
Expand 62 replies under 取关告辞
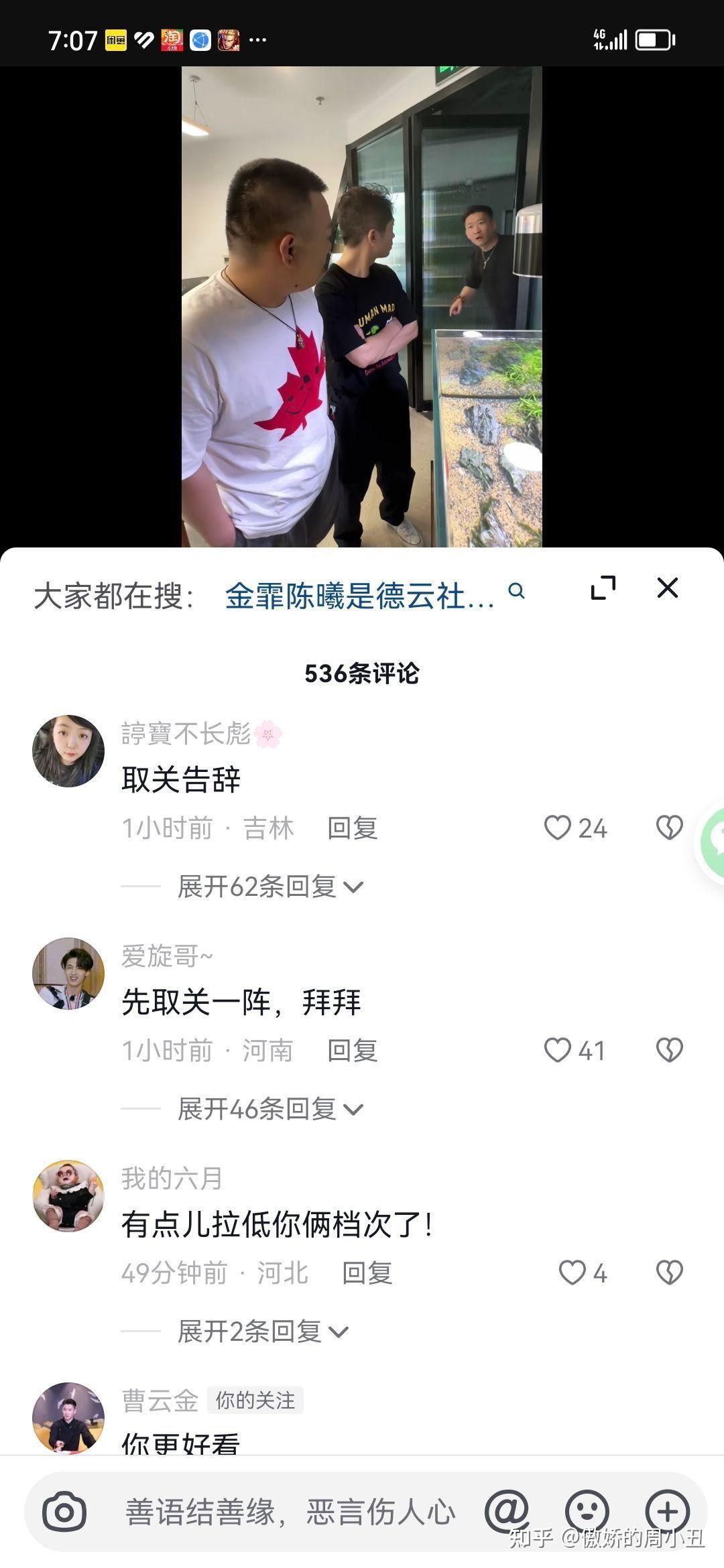[x=269, y=887]
